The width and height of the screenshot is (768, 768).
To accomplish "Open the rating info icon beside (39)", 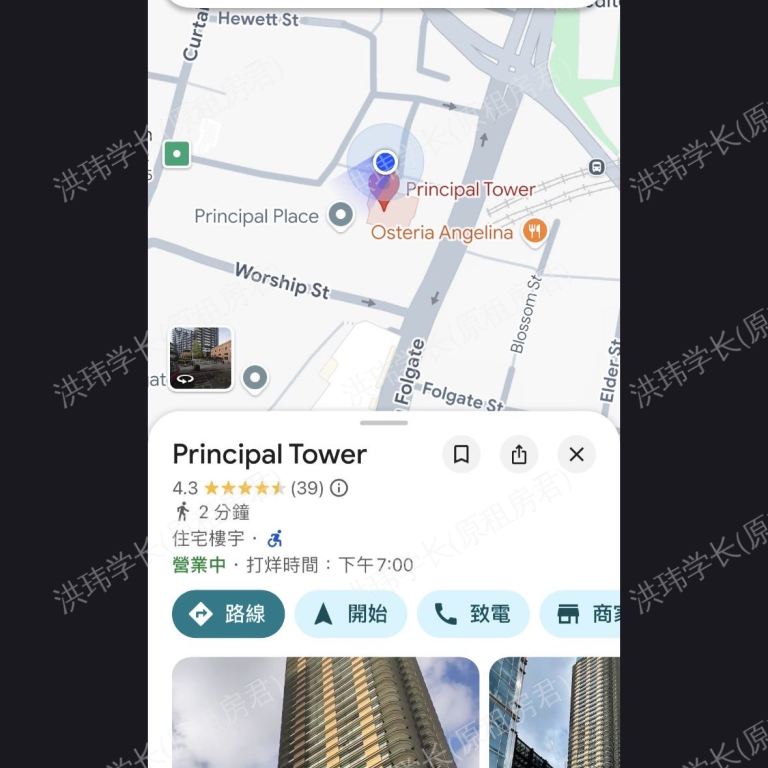I will pos(339,488).
